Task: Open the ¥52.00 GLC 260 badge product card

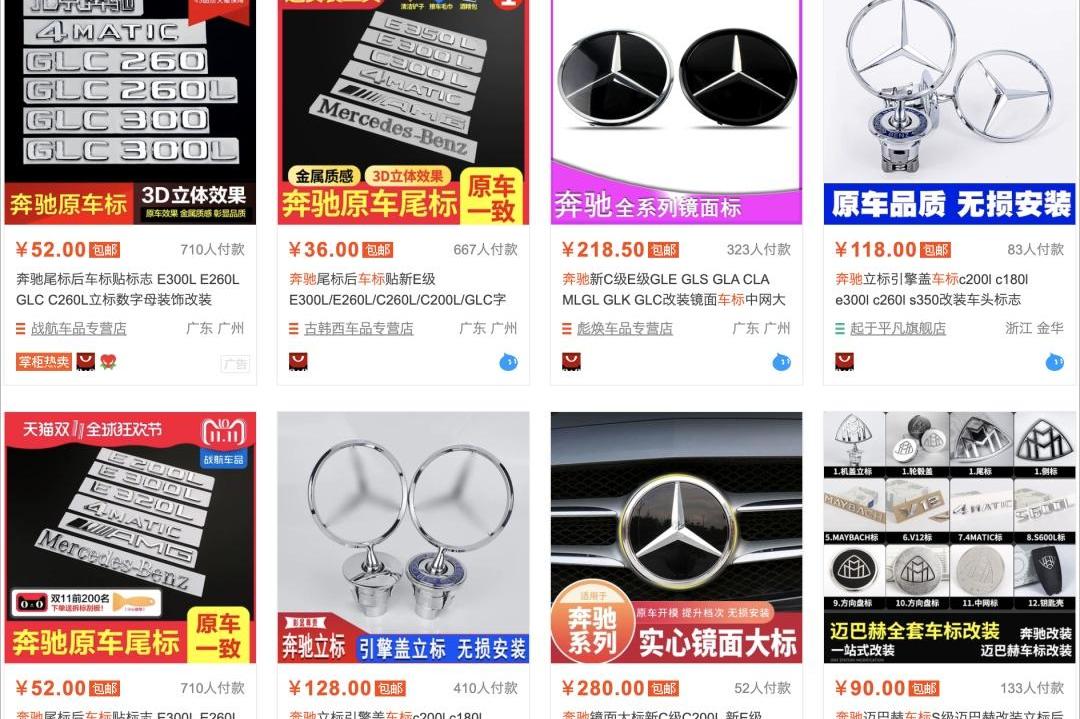Action: [130, 110]
